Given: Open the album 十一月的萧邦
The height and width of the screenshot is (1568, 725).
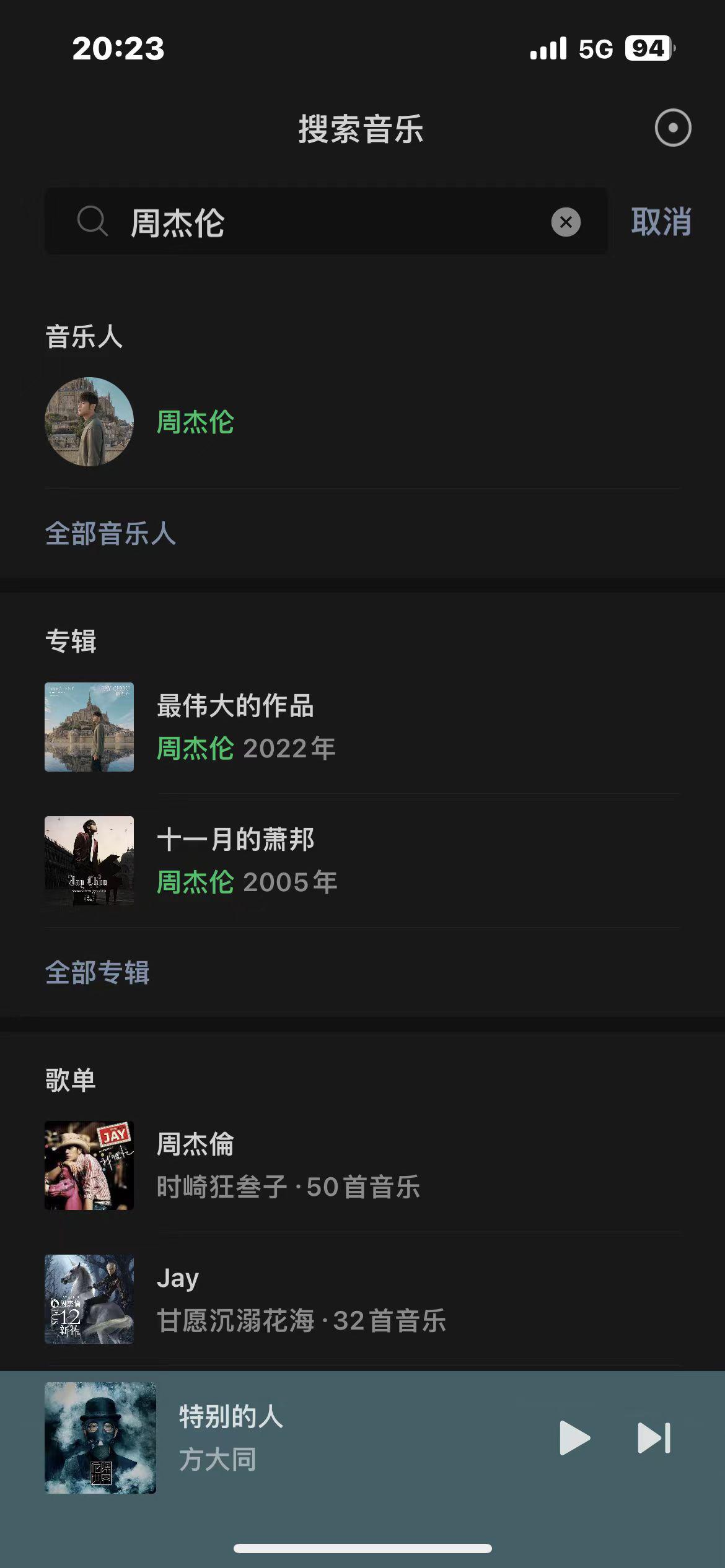Looking at the screenshot, I should click(235, 860).
